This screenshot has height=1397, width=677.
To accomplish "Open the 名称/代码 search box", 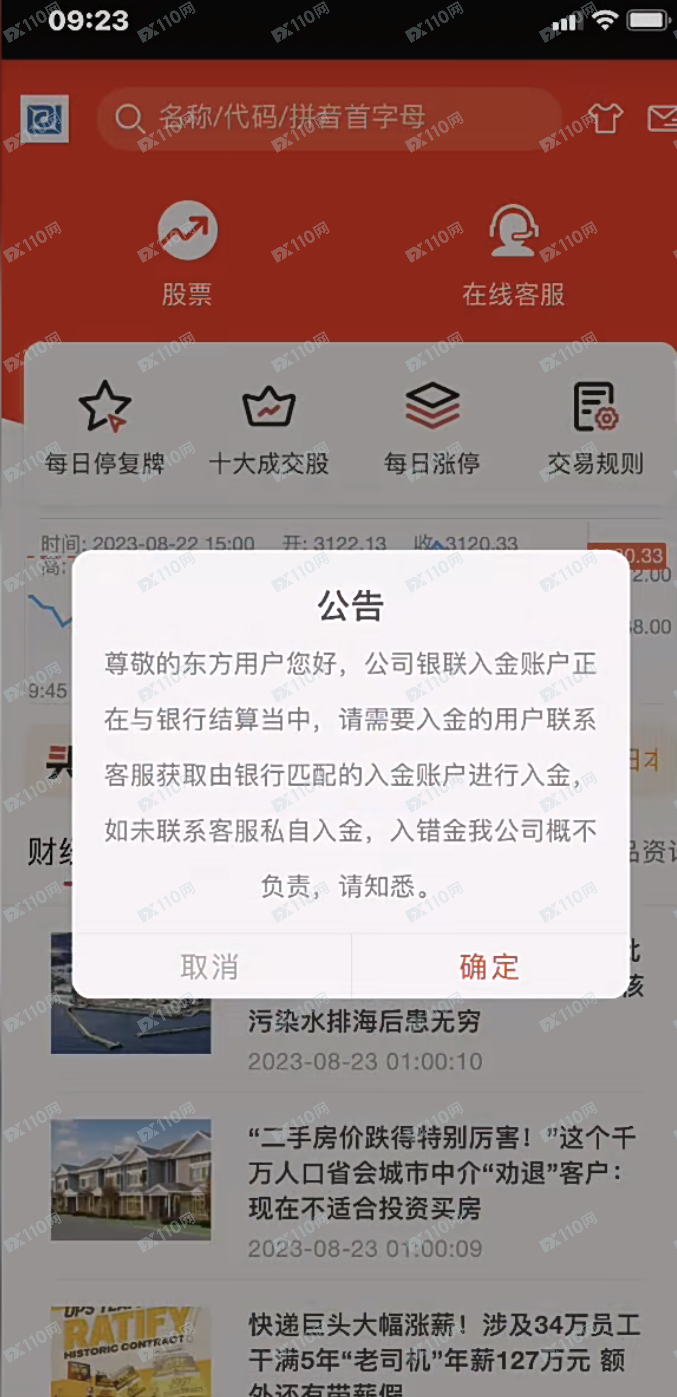I will 330,118.
